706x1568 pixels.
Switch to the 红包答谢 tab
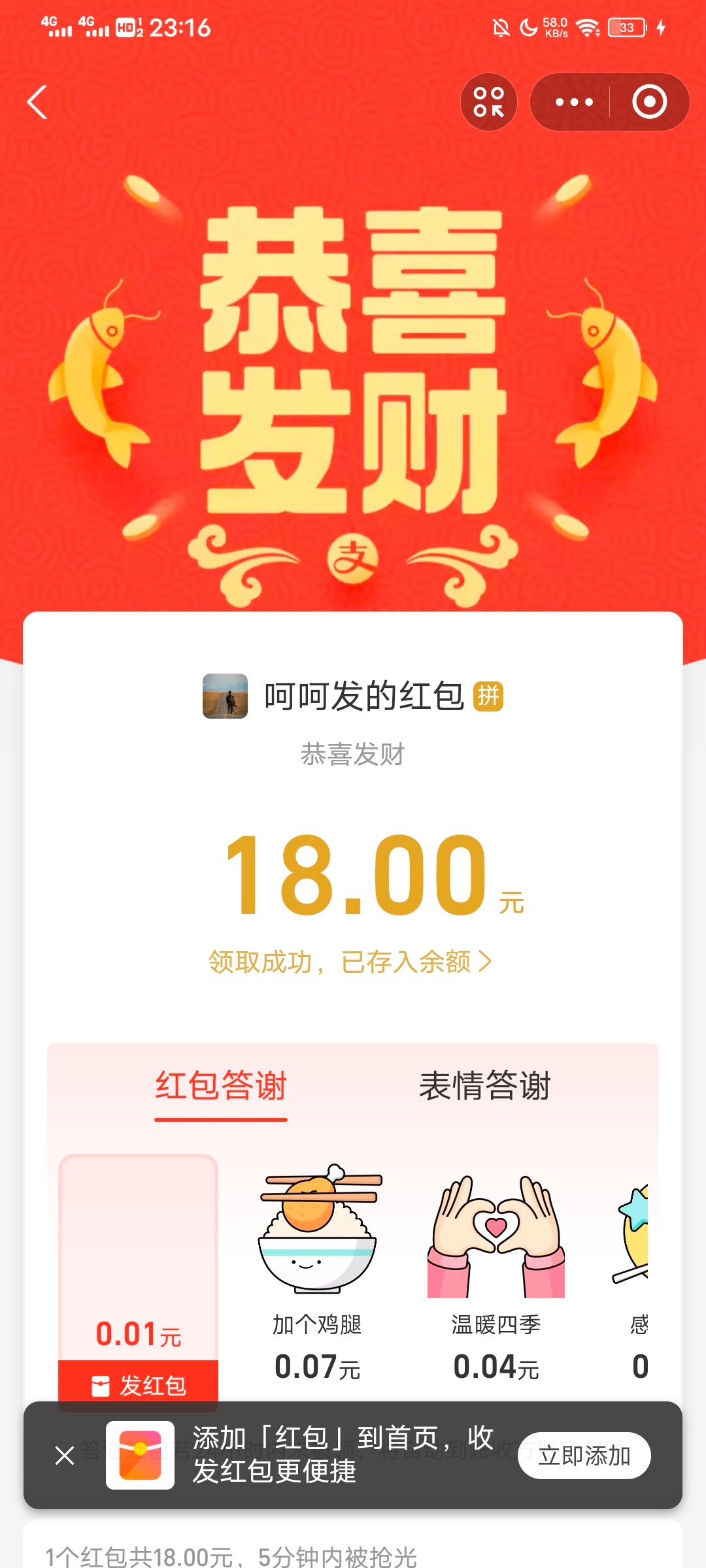221,1086
